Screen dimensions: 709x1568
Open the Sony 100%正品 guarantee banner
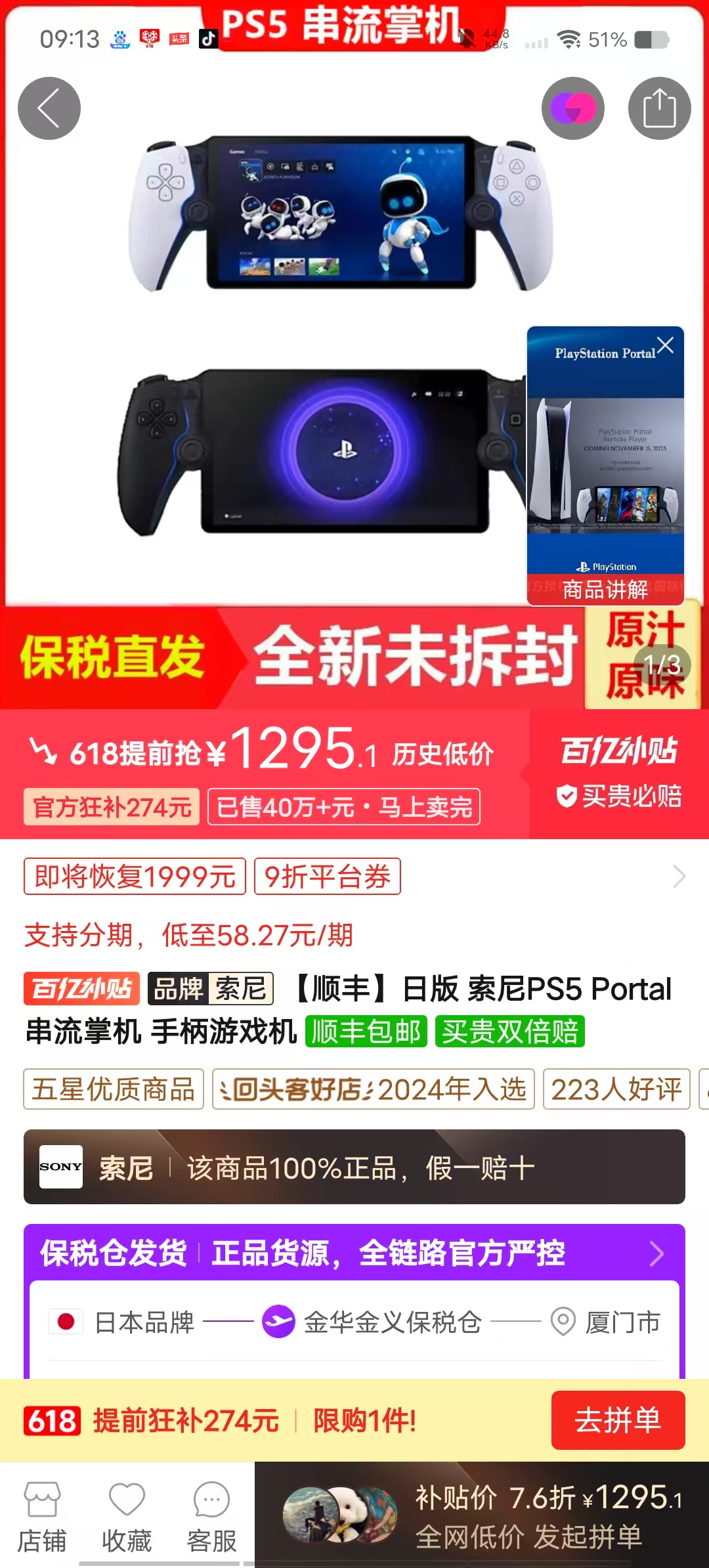[354, 1167]
